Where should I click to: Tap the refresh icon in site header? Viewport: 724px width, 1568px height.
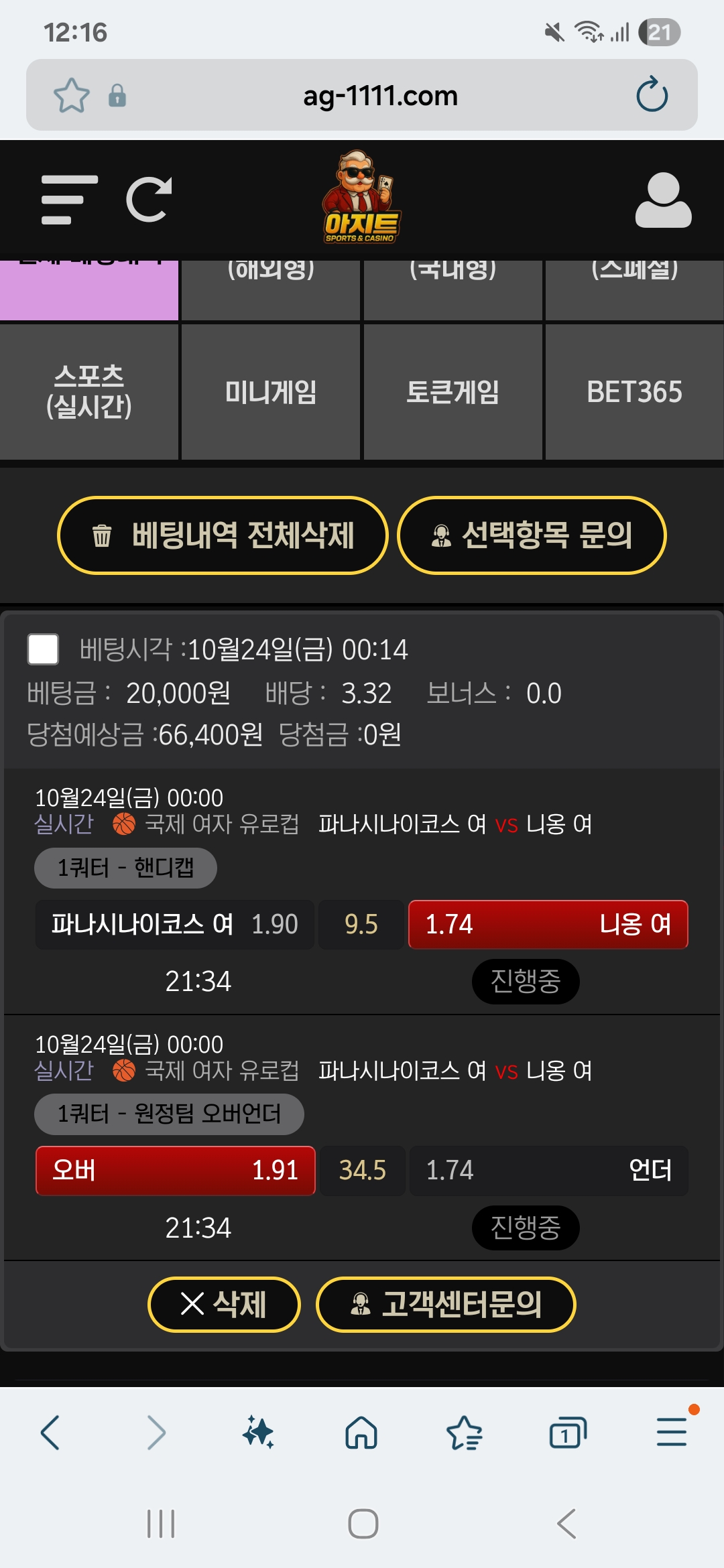tap(149, 200)
